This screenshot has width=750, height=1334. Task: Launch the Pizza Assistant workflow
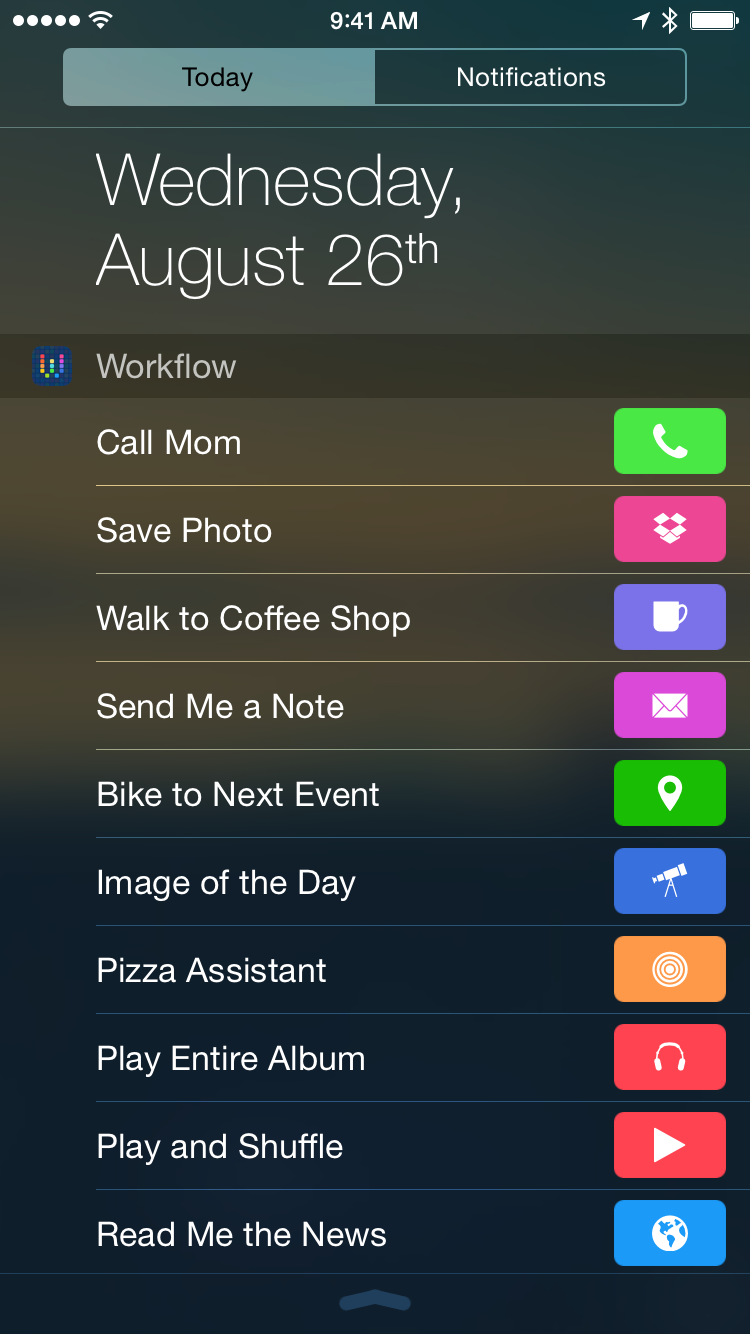669,969
